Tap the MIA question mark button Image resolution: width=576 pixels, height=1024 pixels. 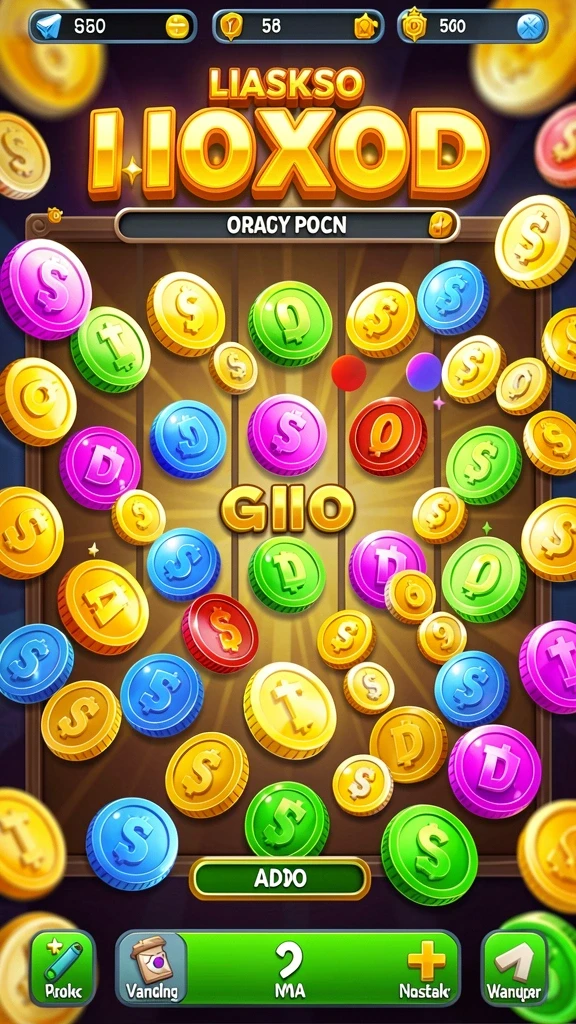(289, 968)
